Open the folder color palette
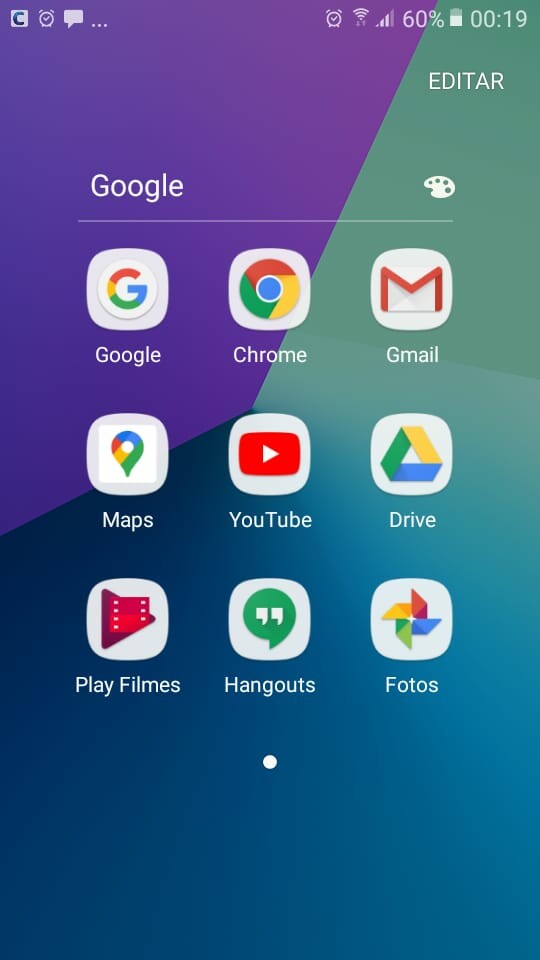The width and height of the screenshot is (540, 960). click(x=439, y=187)
